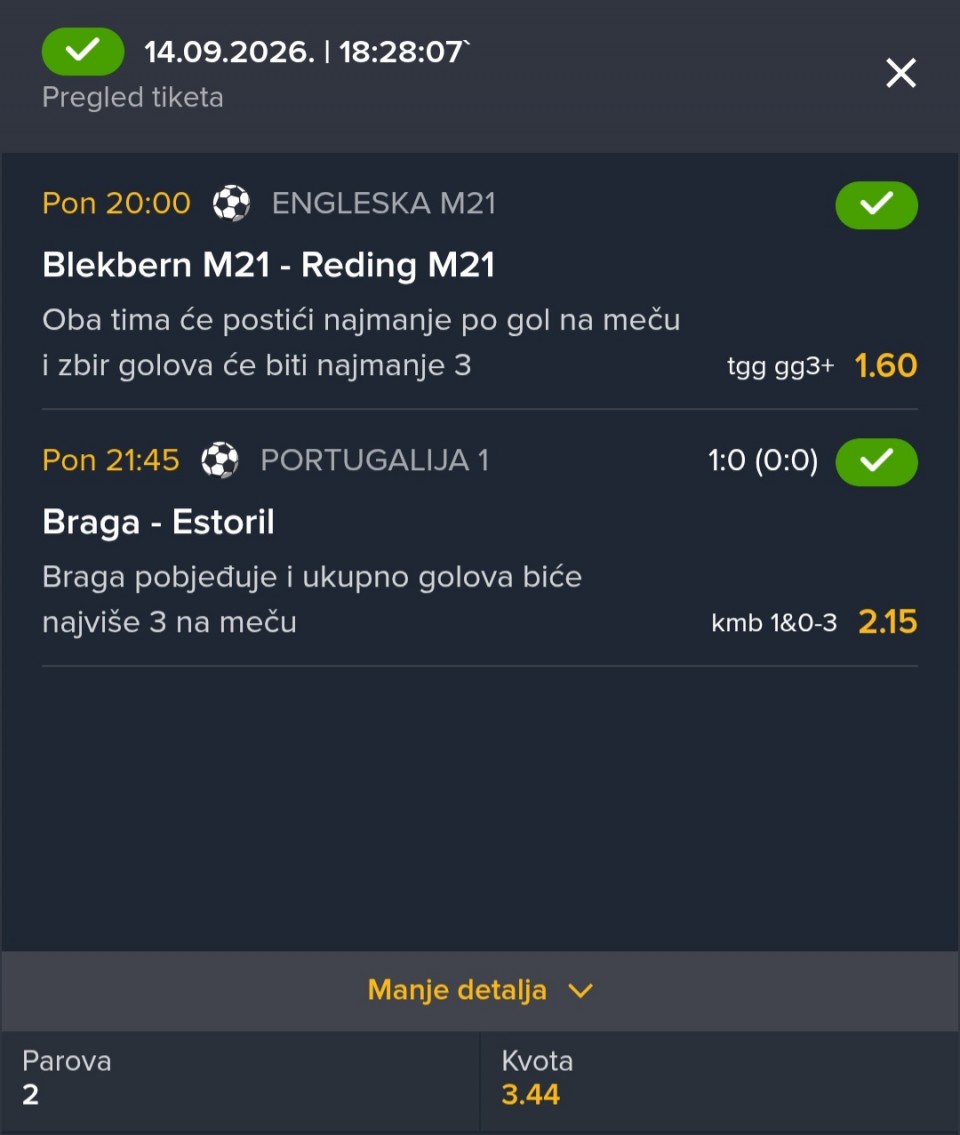Close the ticket overview
The image size is (960, 1135).
tap(901, 73)
